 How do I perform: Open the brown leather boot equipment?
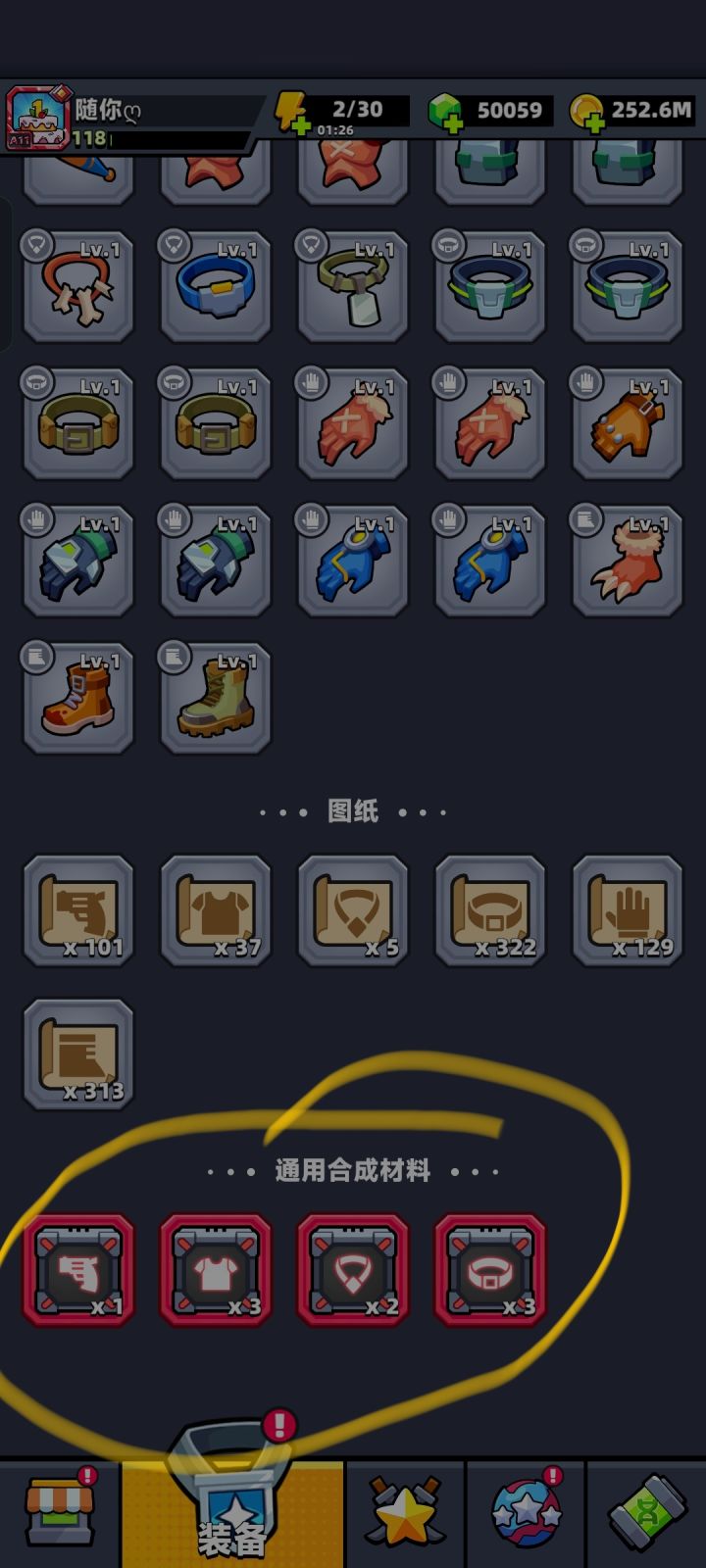click(78, 698)
